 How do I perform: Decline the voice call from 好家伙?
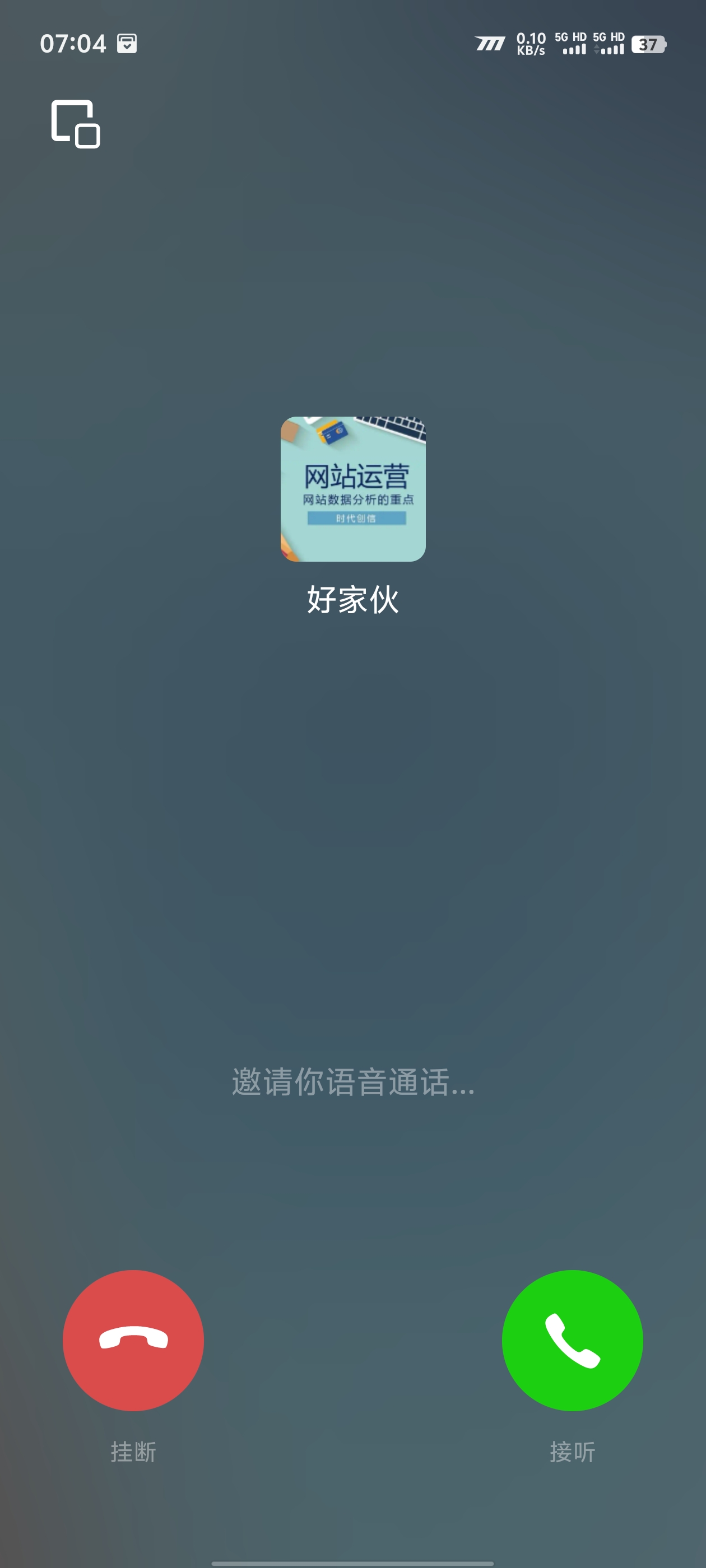coord(133,1340)
